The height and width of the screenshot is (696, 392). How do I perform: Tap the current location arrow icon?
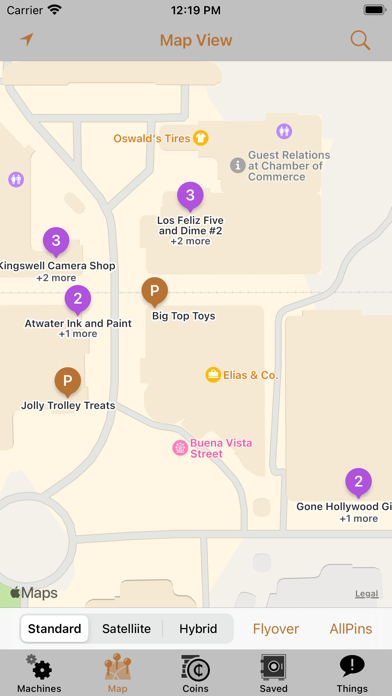click(27, 40)
